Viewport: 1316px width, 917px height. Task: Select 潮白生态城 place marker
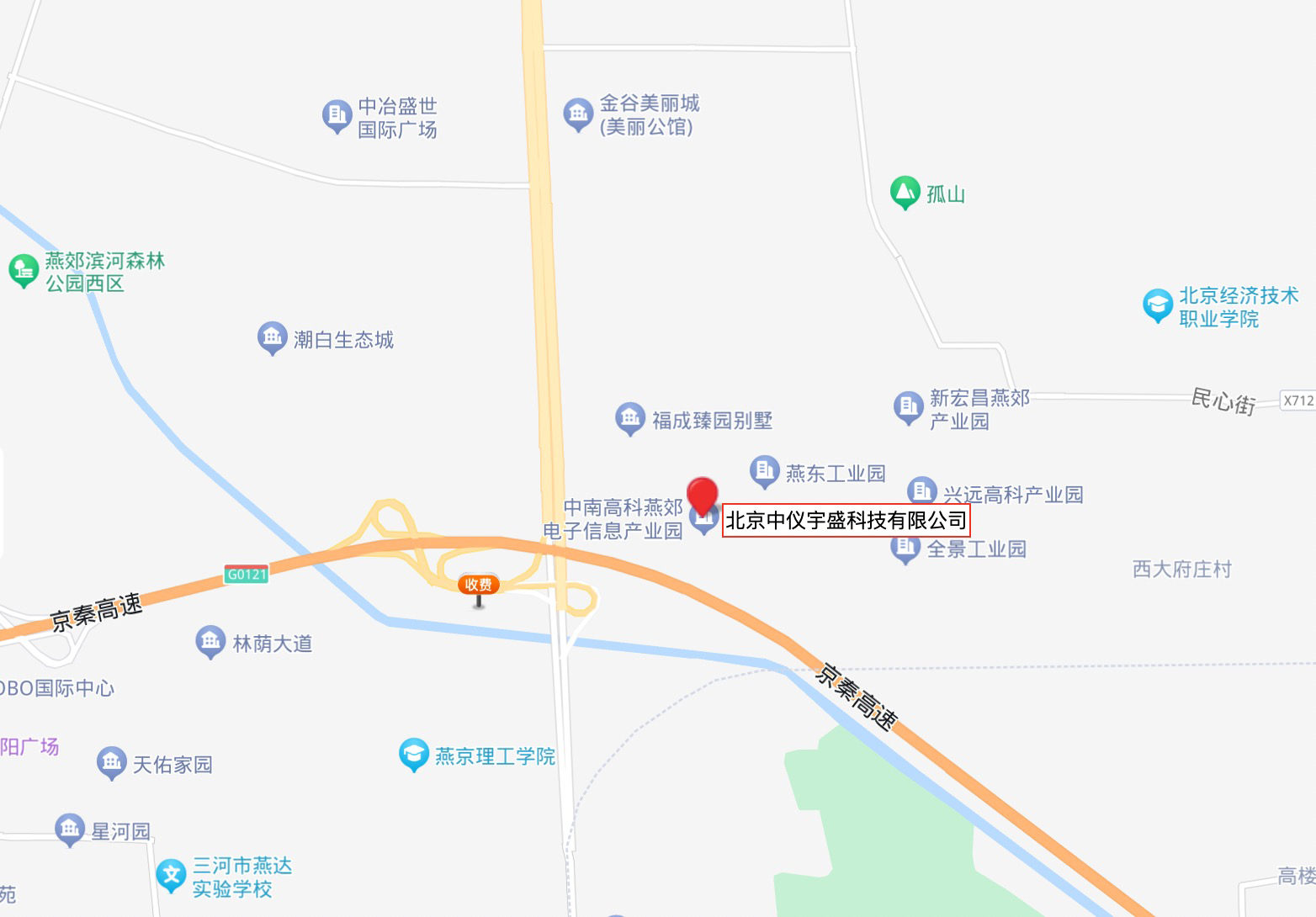271,338
